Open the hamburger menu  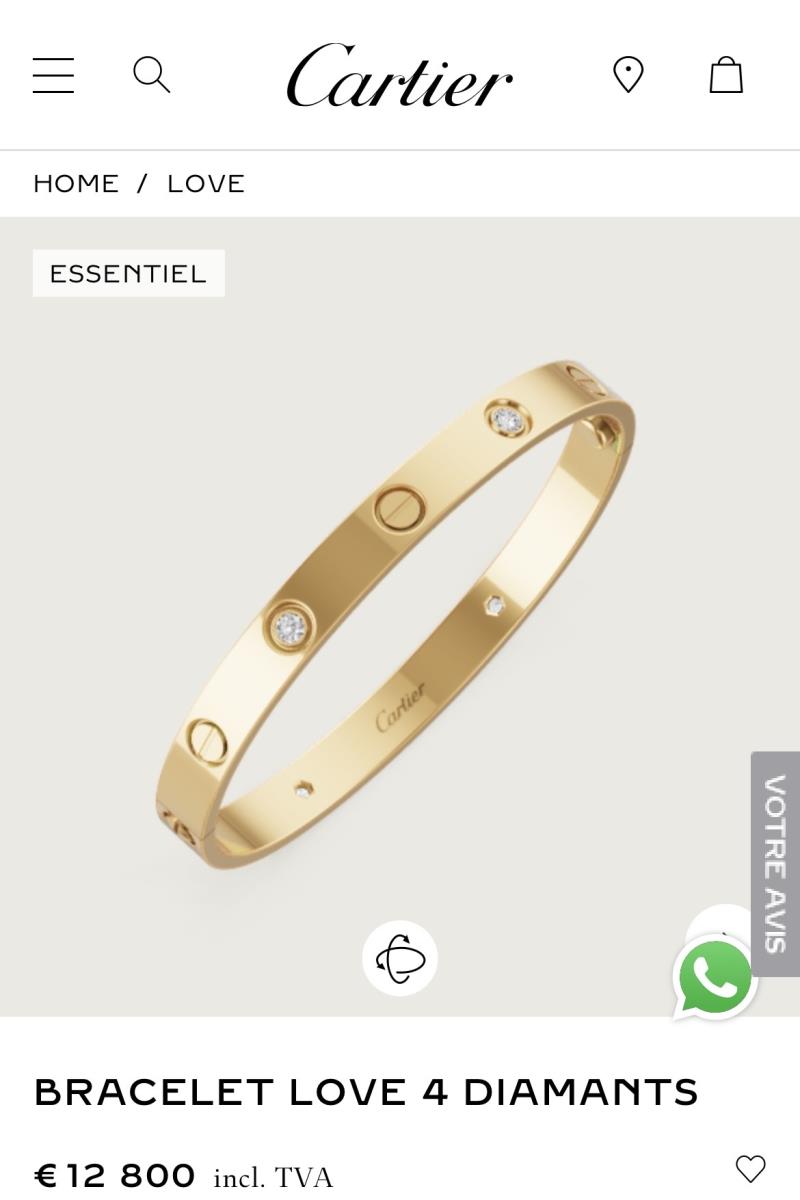pyautogui.click(x=53, y=75)
